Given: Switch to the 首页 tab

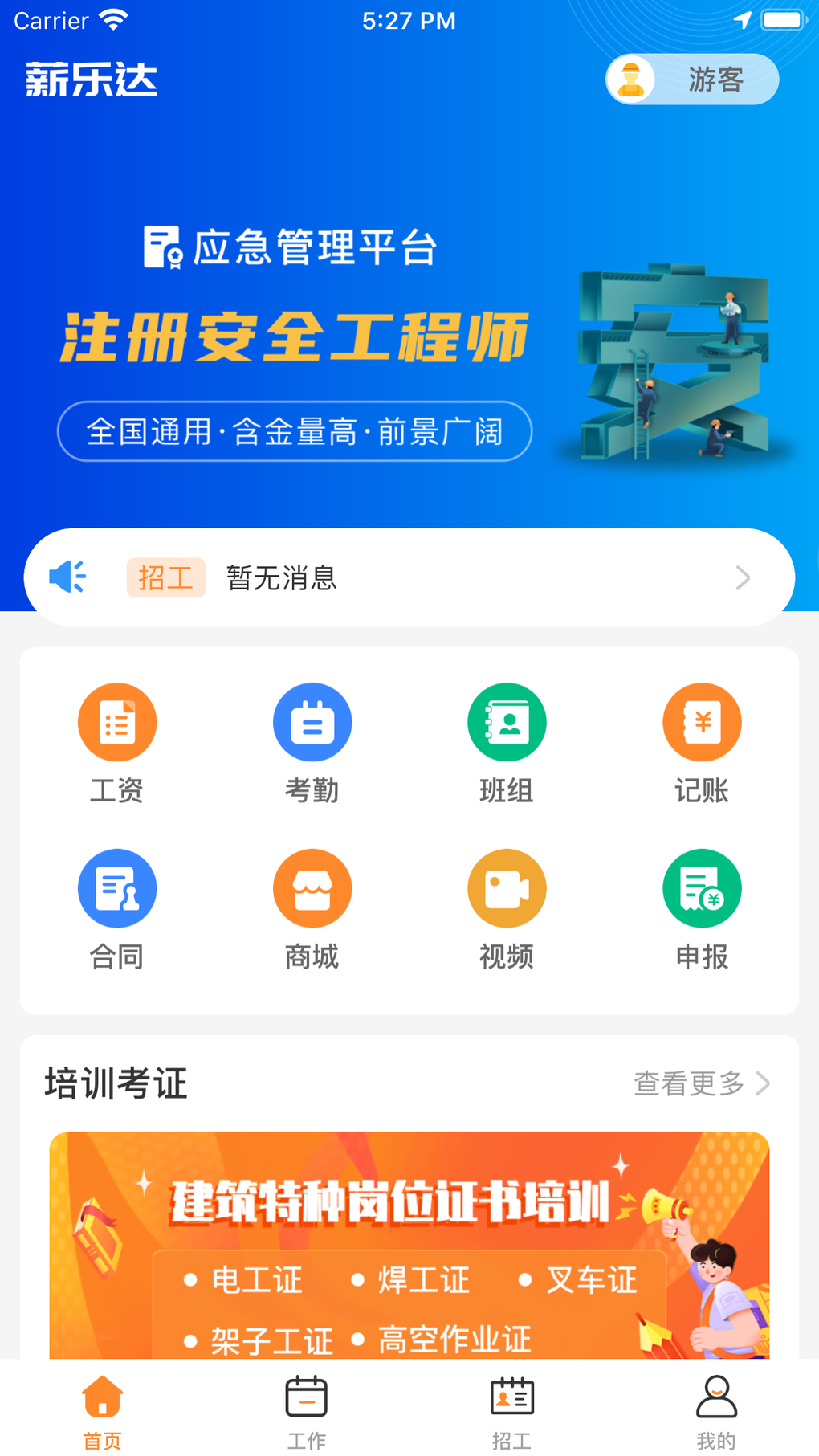Looking at the screenshot, I should pyautogui.click(x=103, y=1412).
